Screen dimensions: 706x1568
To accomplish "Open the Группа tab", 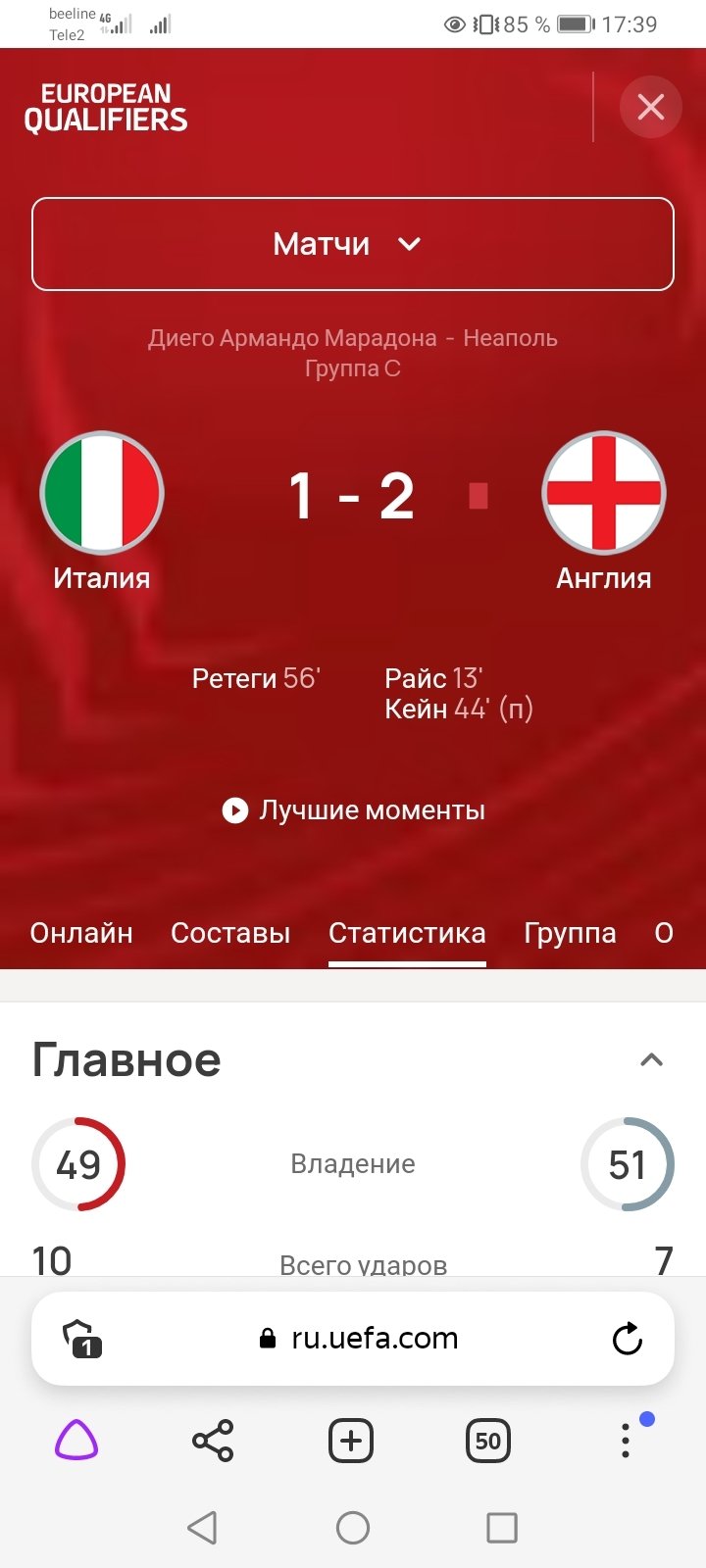I will (570, 933).
